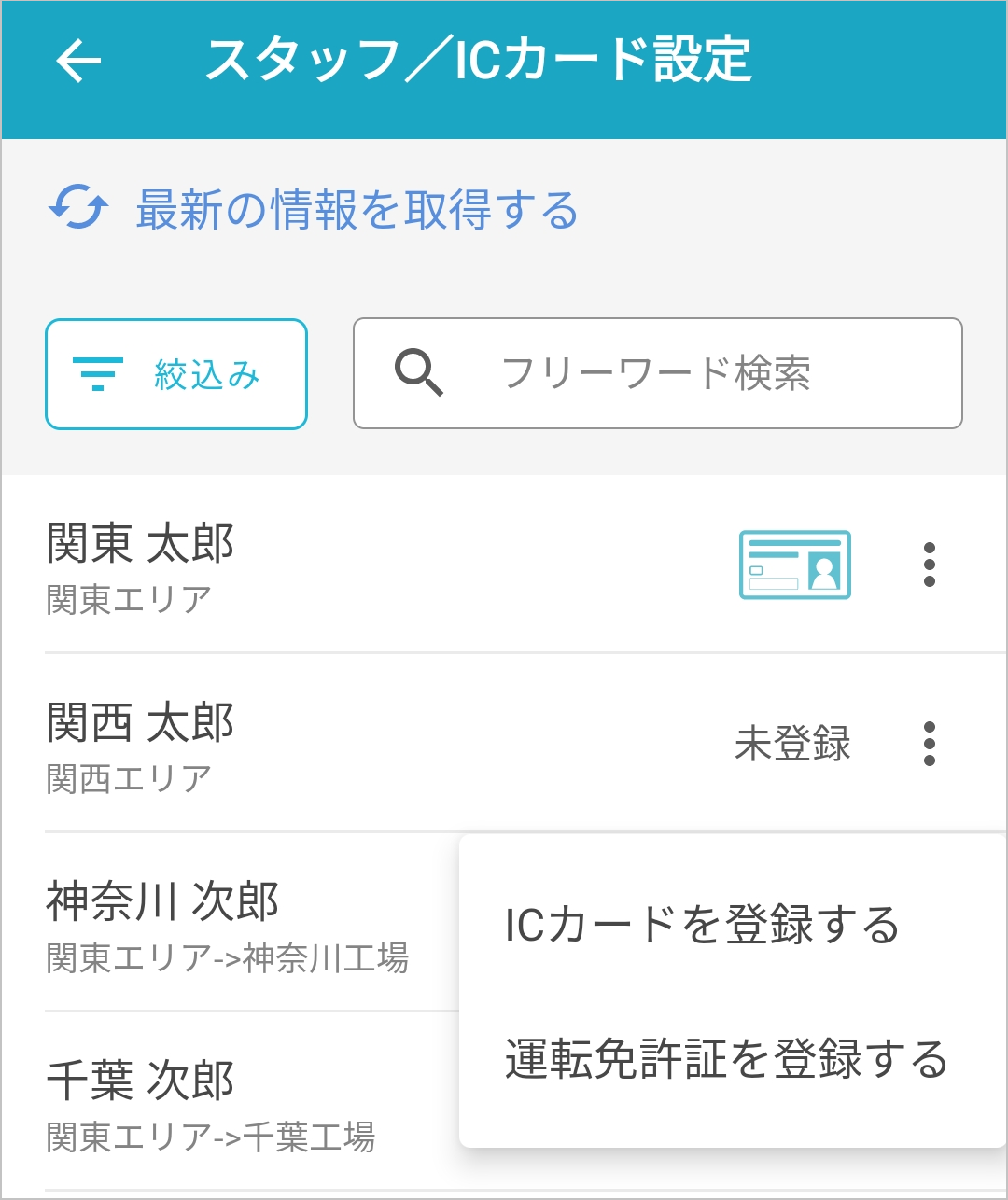The height and width of the screenshot is (1200, 1008).
Task: Open the 絞込み filter button
Action: pos(176,374)
